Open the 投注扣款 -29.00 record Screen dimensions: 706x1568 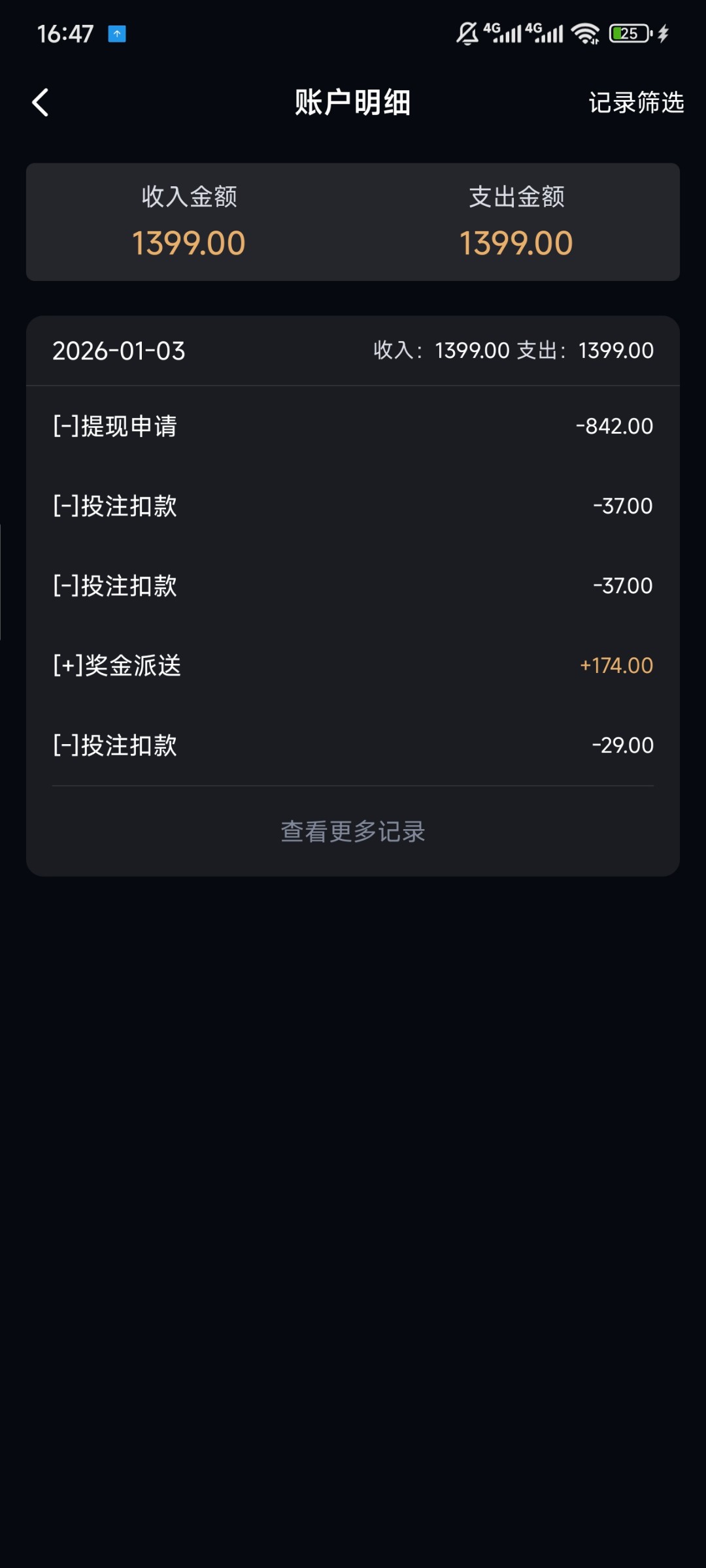(353, 745)
